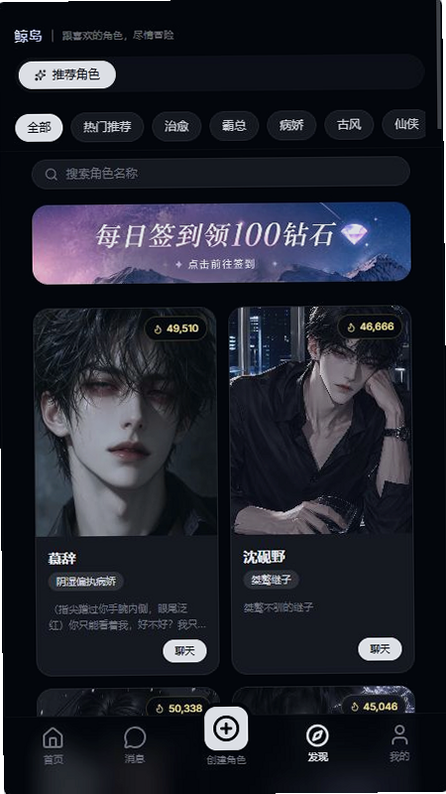Screen dimensions: 446x794
Task: Select the 全部 category chip
Action: 39,127
